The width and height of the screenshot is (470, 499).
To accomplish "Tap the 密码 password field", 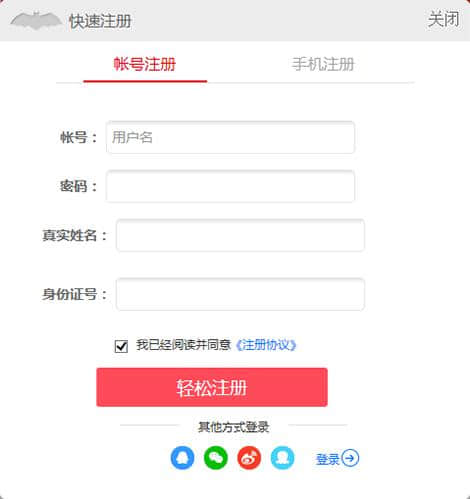I will click(230, 186).
